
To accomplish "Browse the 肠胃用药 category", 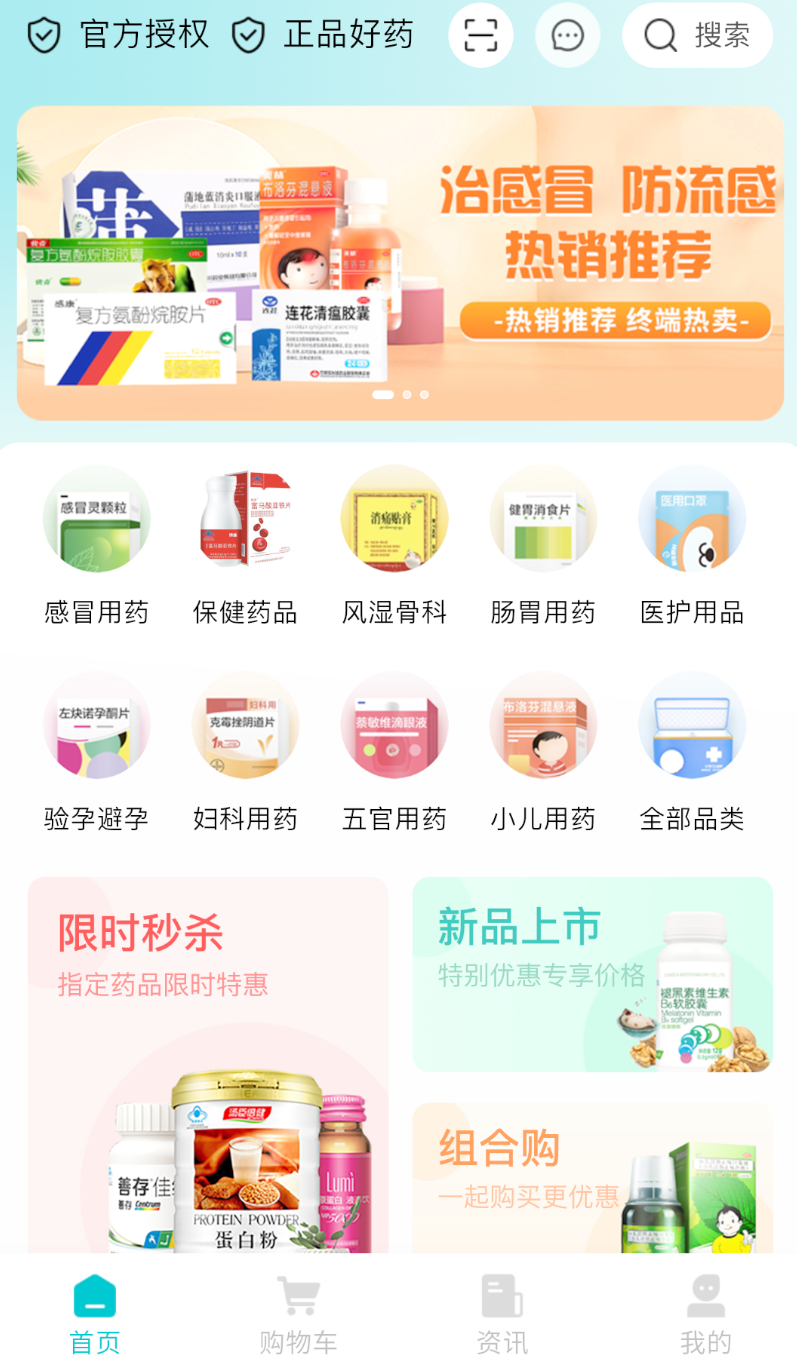I will (x=543, y=546).
